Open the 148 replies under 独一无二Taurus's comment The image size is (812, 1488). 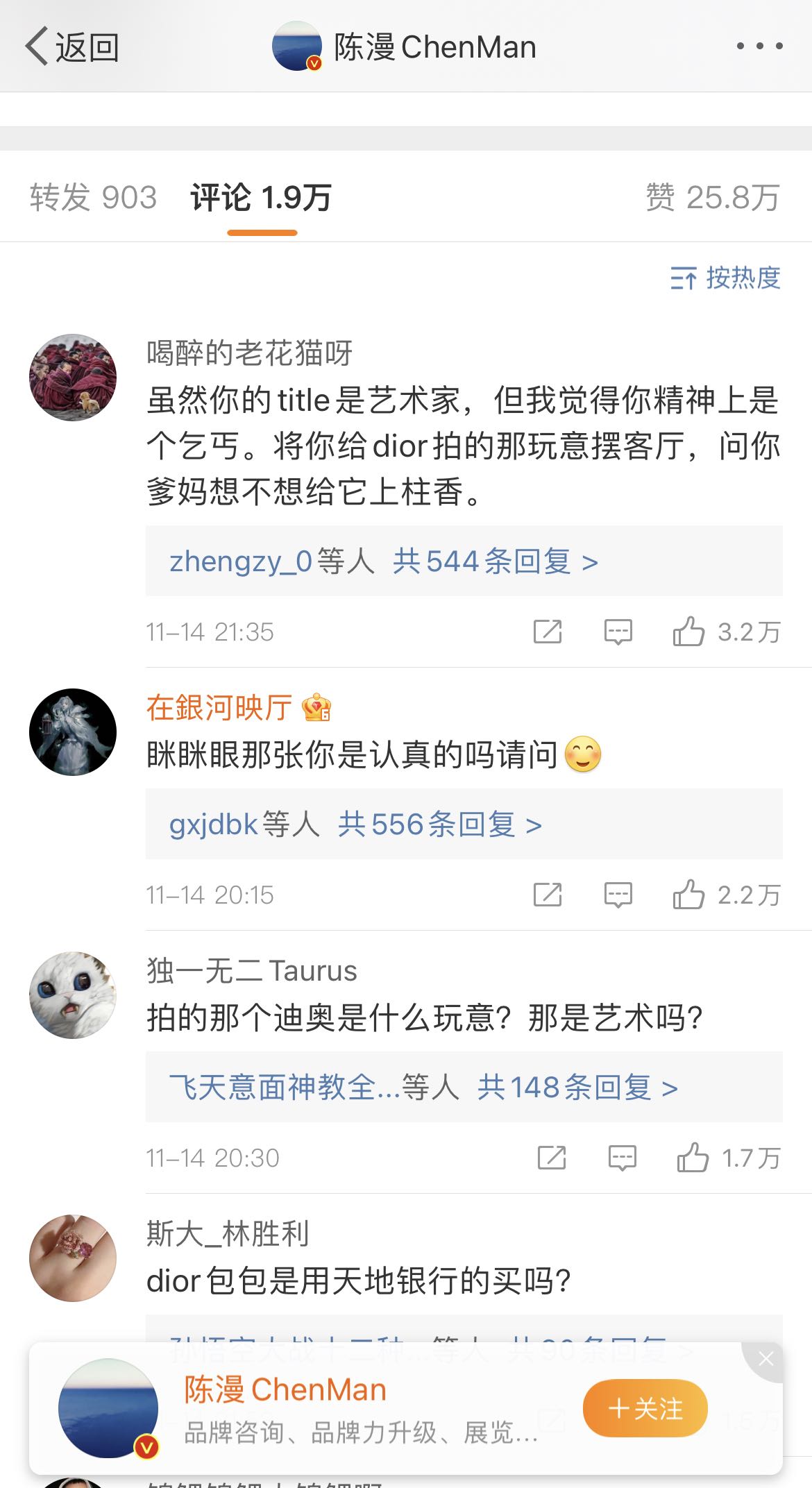pos(577,1087)
